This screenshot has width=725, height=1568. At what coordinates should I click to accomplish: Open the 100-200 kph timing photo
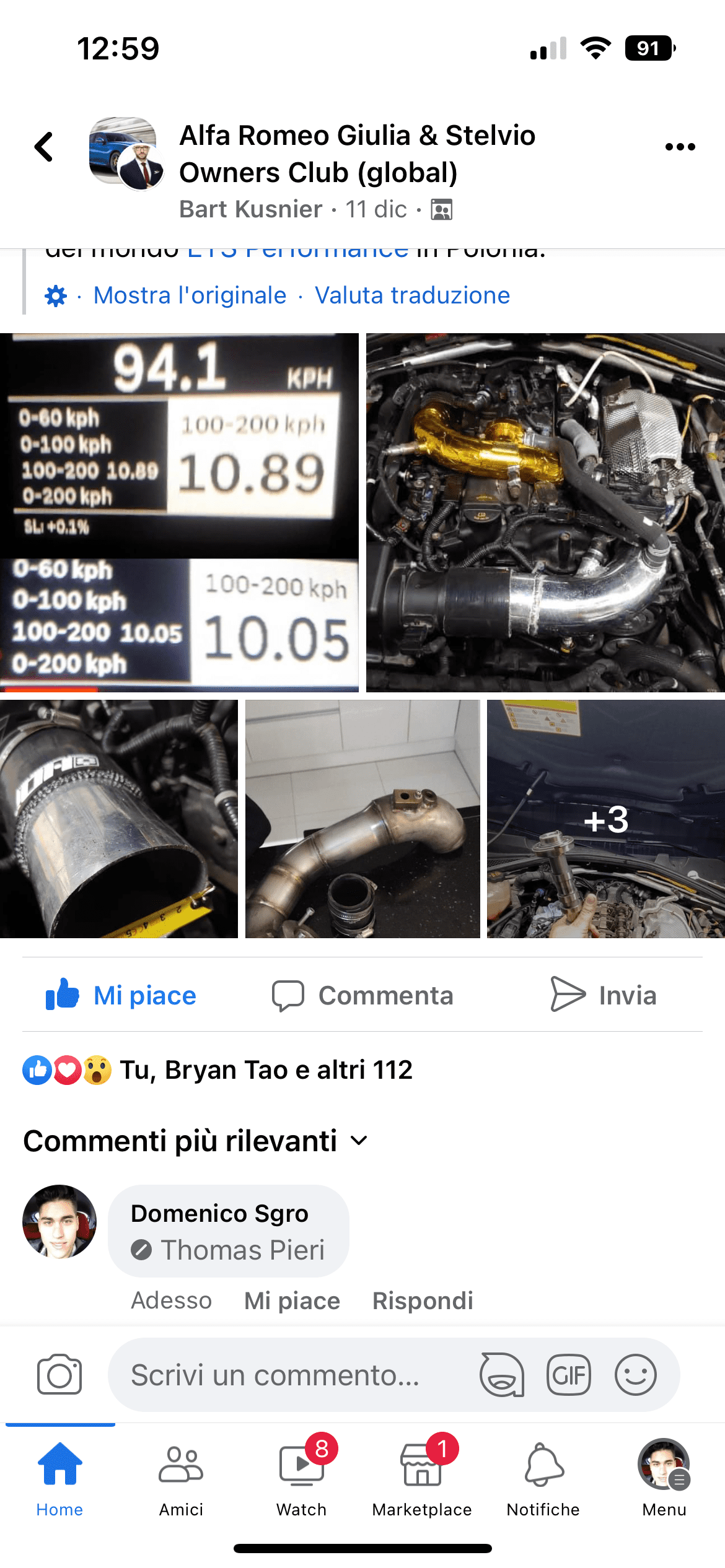(179, 512)
